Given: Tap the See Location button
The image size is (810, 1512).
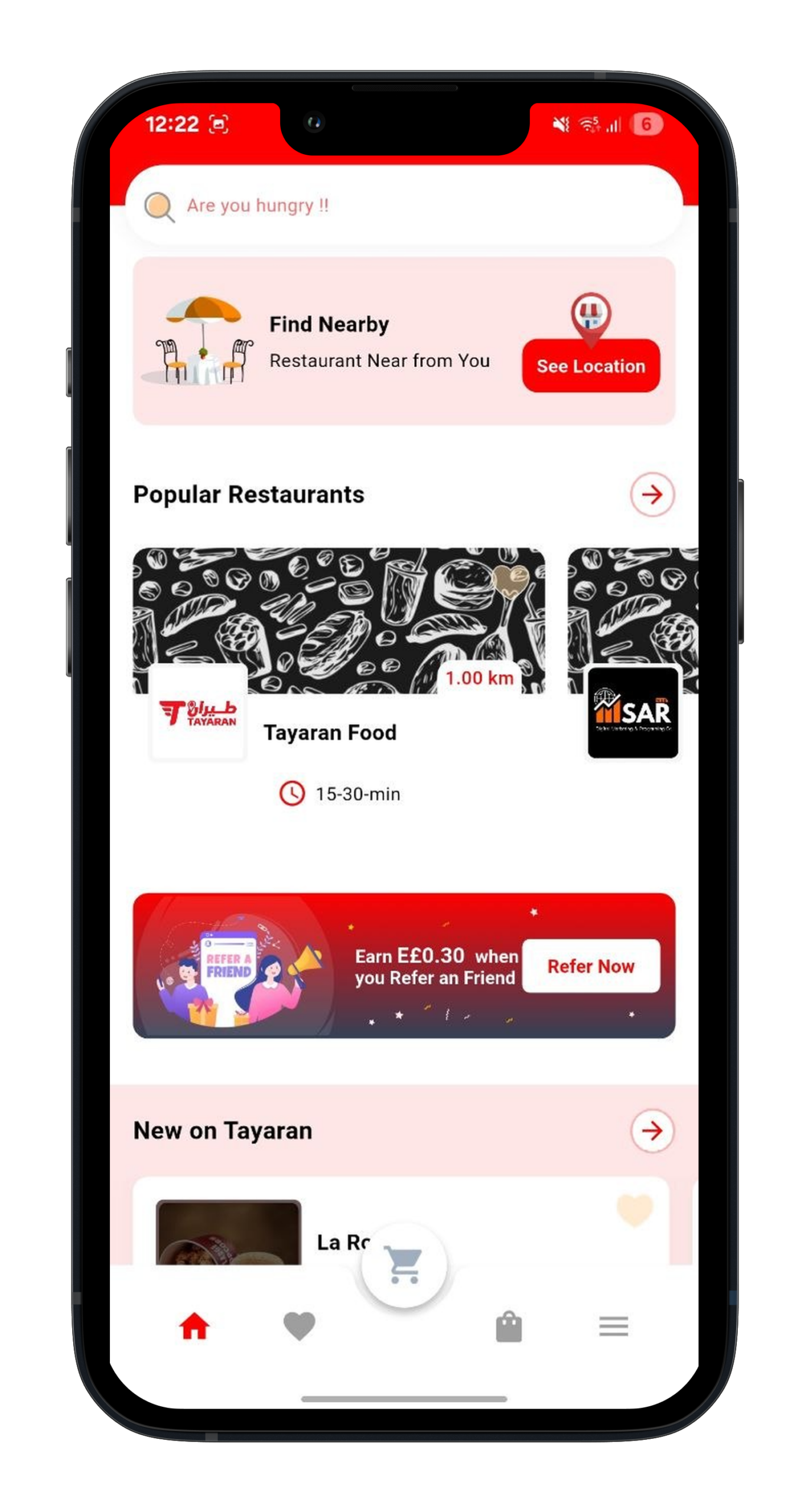Looking at the screenshot, I should pyautogui.click(x=590, y=366).
